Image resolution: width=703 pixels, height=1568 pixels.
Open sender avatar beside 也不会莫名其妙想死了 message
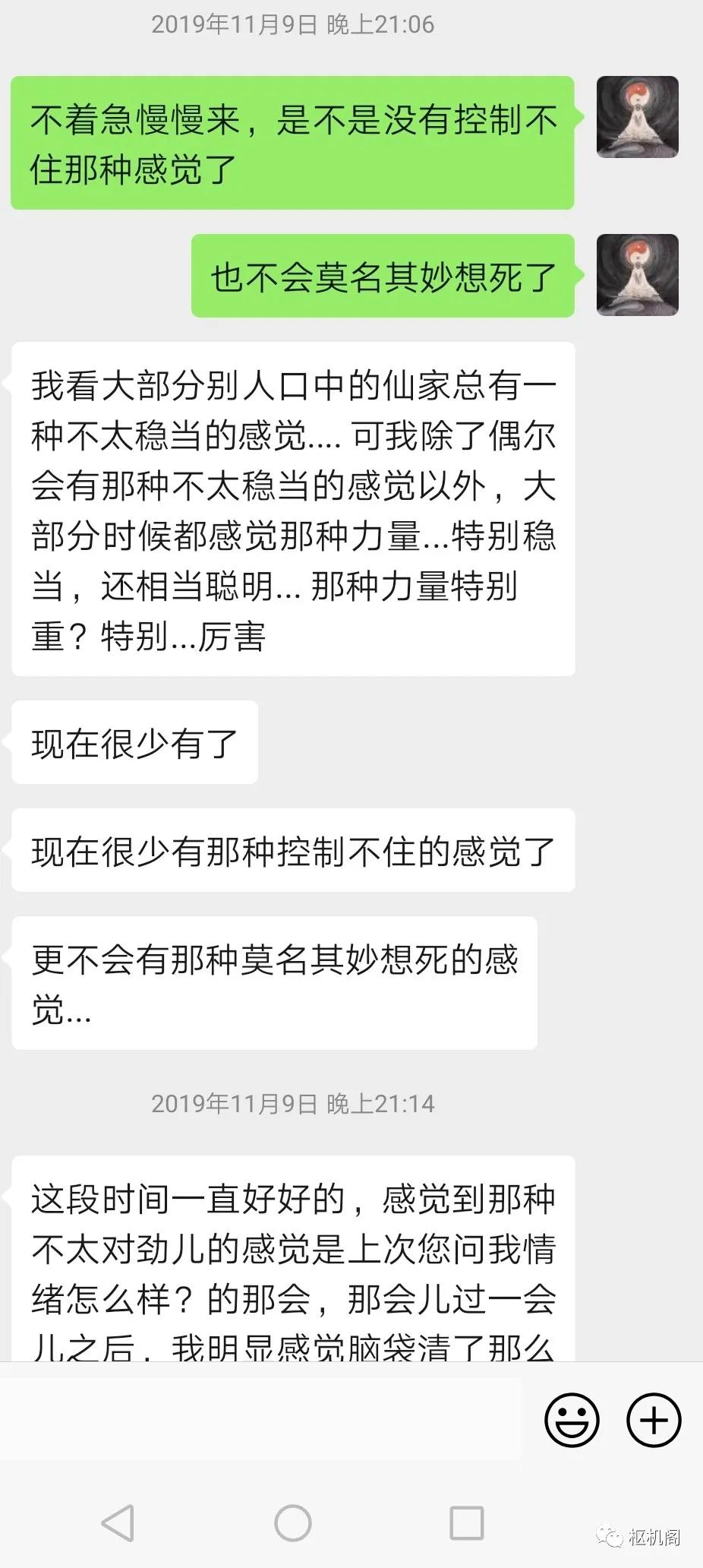point(637,275)
